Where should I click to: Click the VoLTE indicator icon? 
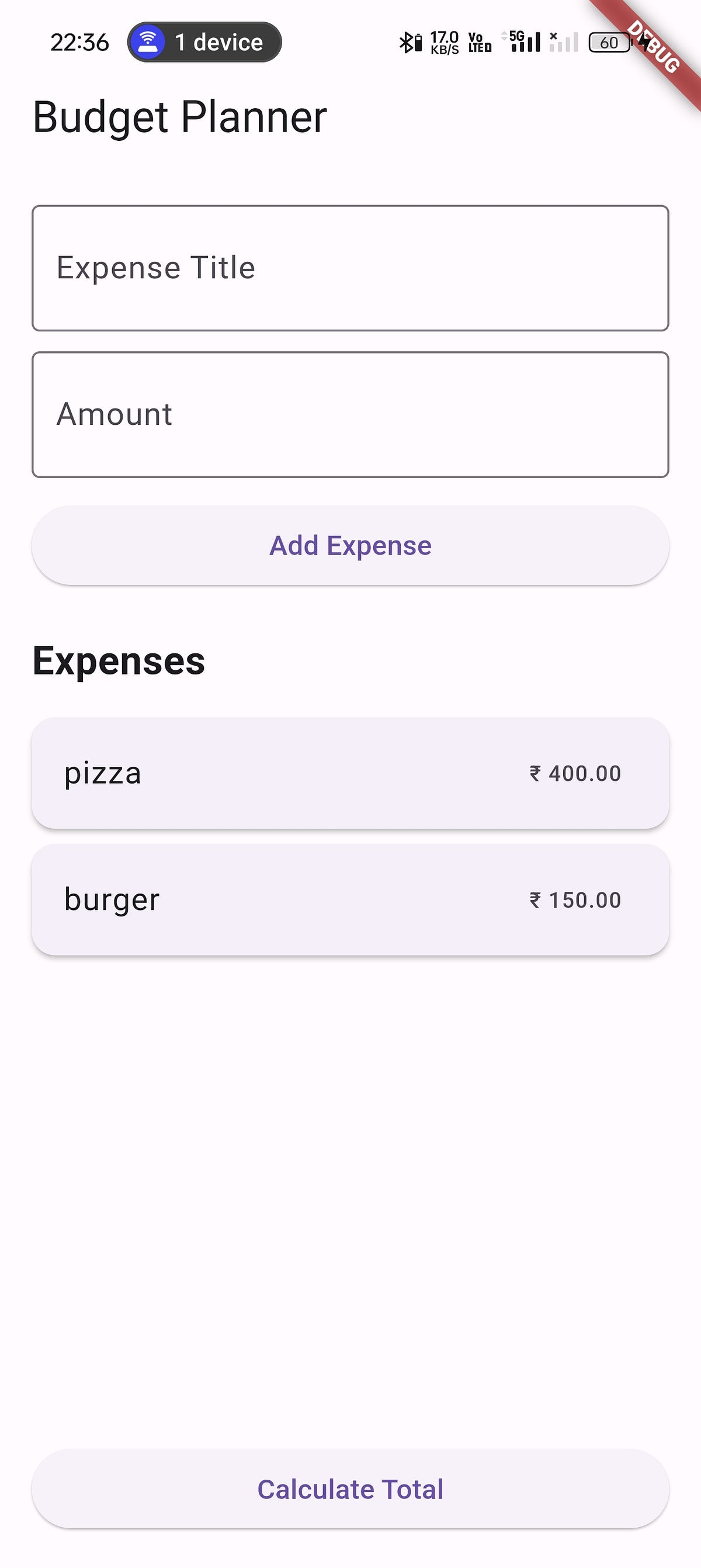[479, 43]
